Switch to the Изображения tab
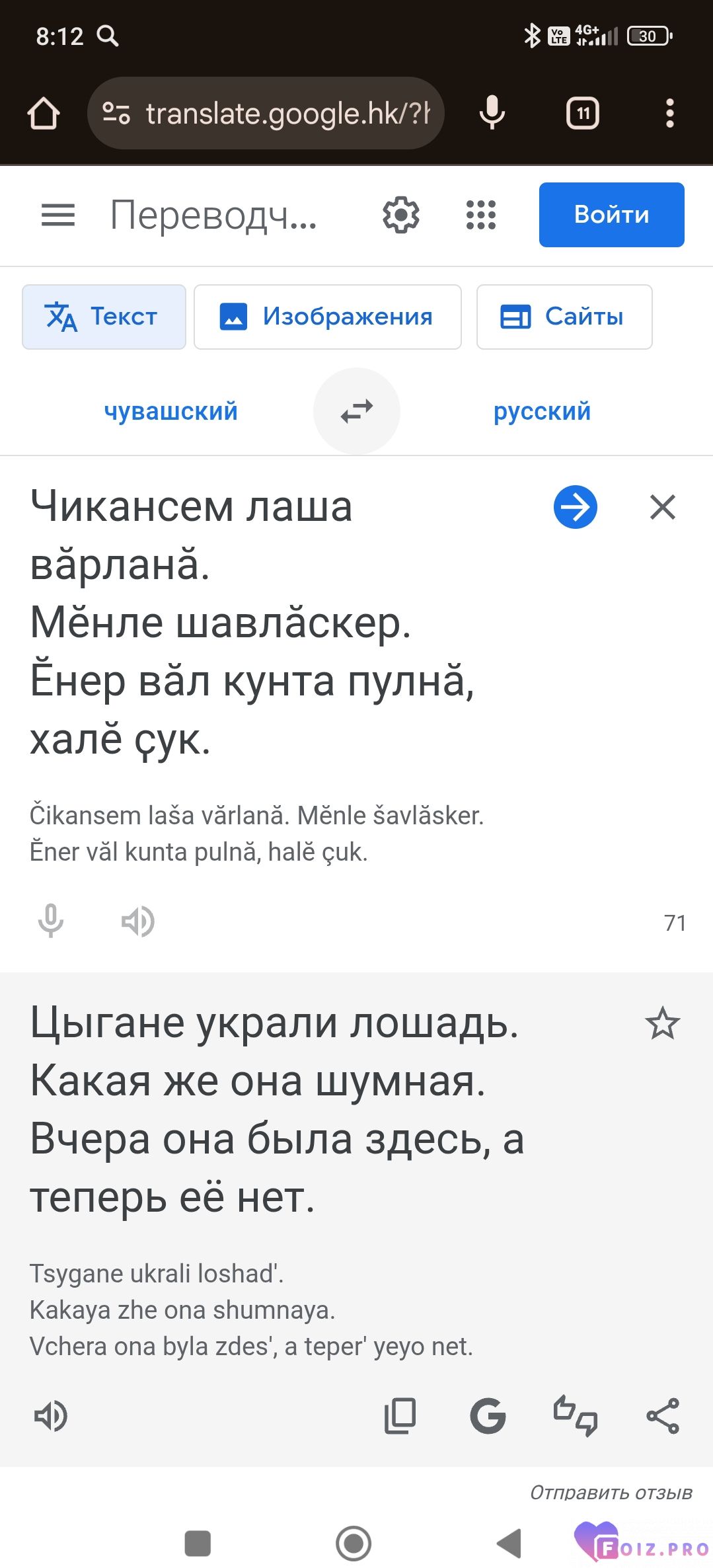This screenshot has height=1568, width=713. pos(328,317)
